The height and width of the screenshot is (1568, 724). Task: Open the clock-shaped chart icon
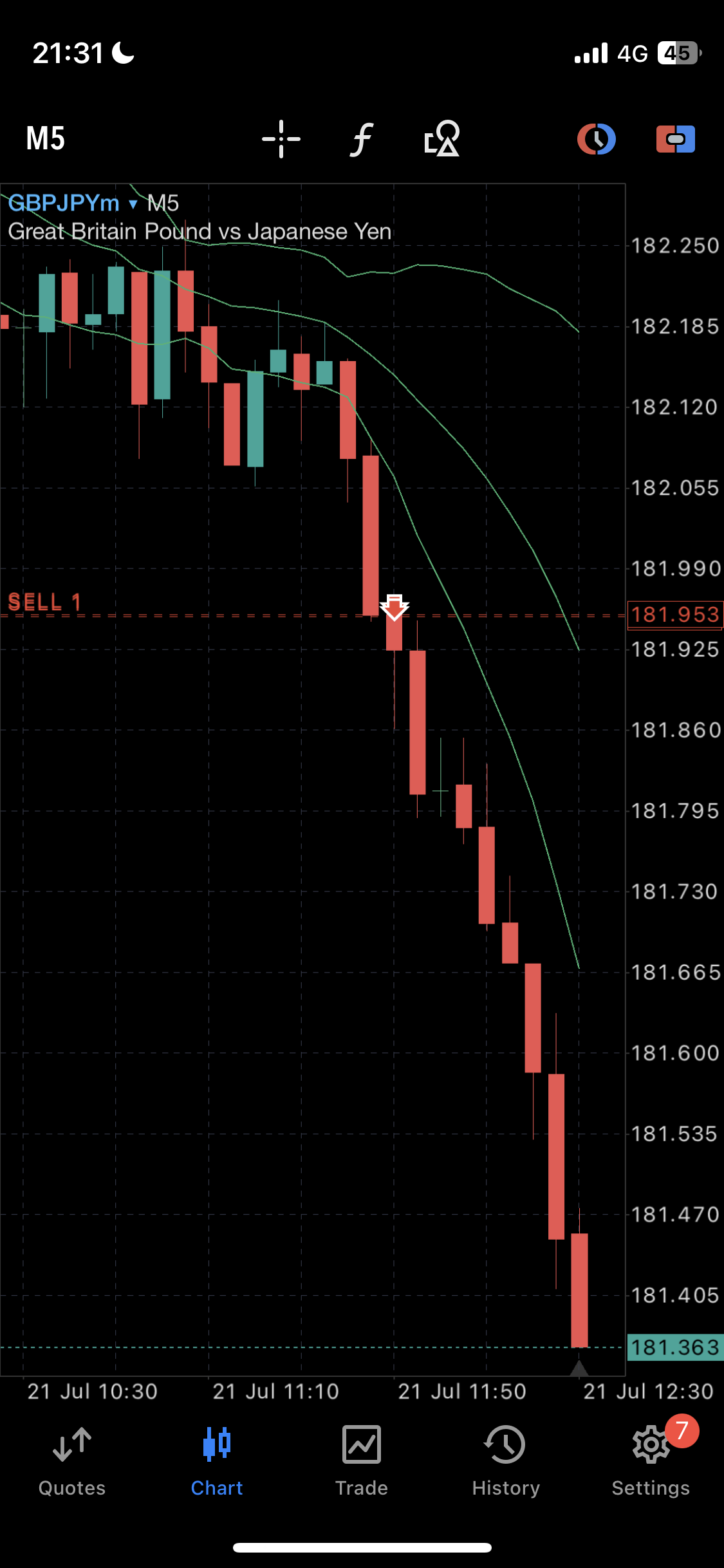(x=596, y=139)
